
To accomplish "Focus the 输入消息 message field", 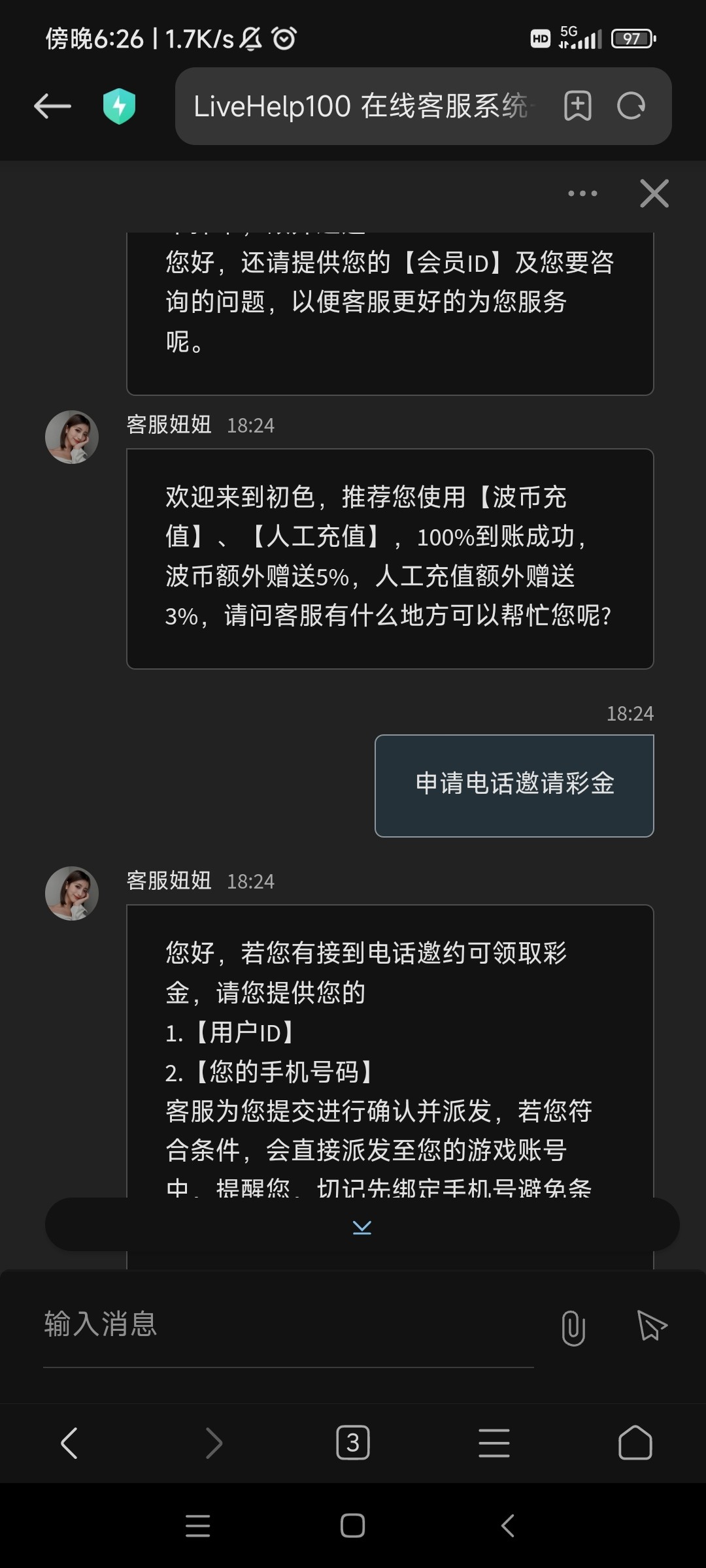I will click(x=288, y=1325).
